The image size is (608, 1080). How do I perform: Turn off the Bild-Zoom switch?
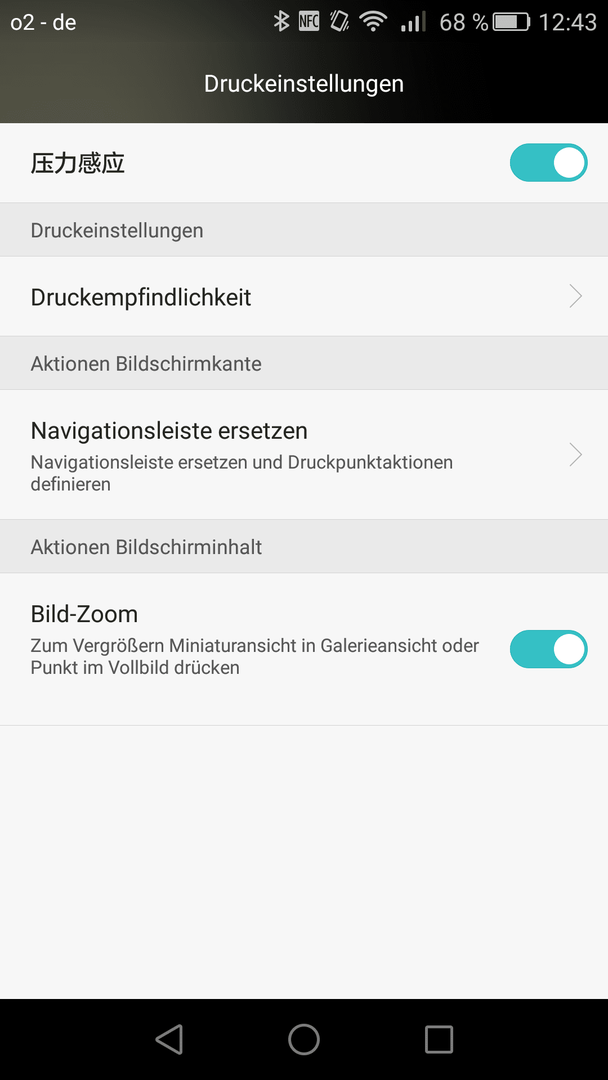click(x=548, y=649)
